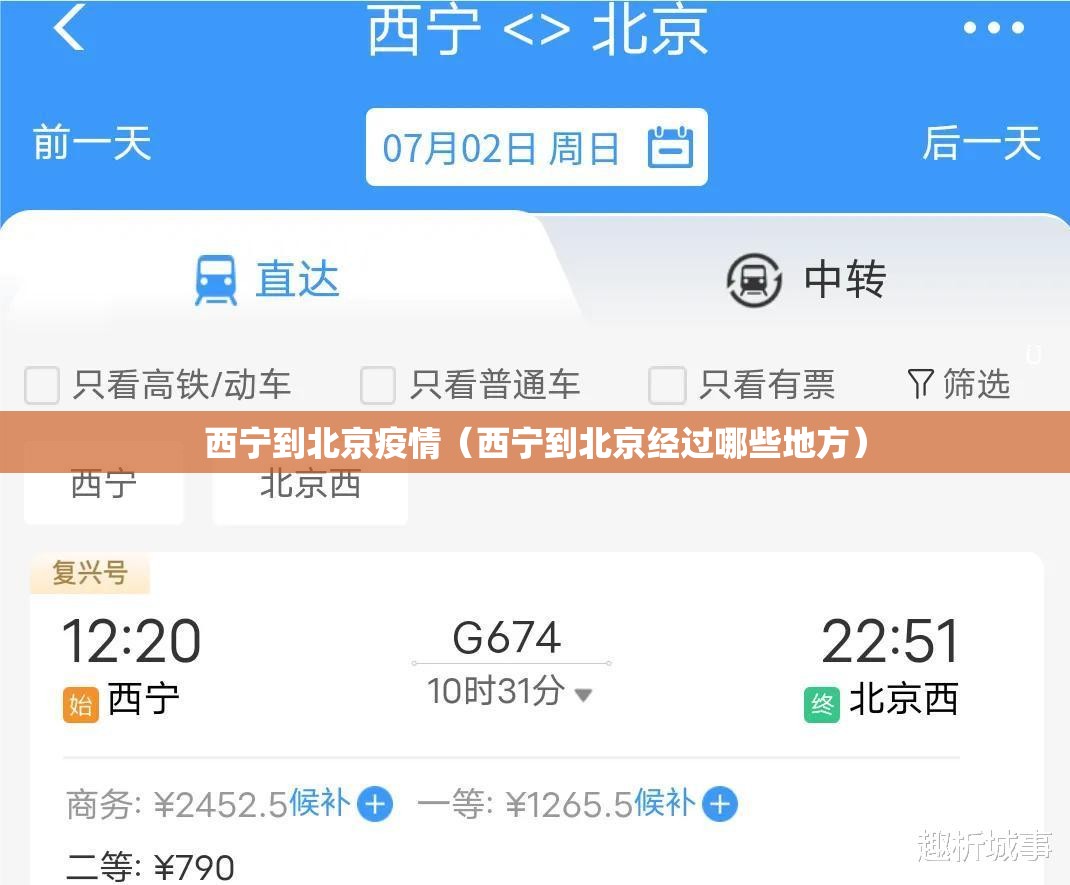Check 只看高铁/动车 filter
Image resolution: width=1070 pixels, height=885 pixels.
coord(42,385)
